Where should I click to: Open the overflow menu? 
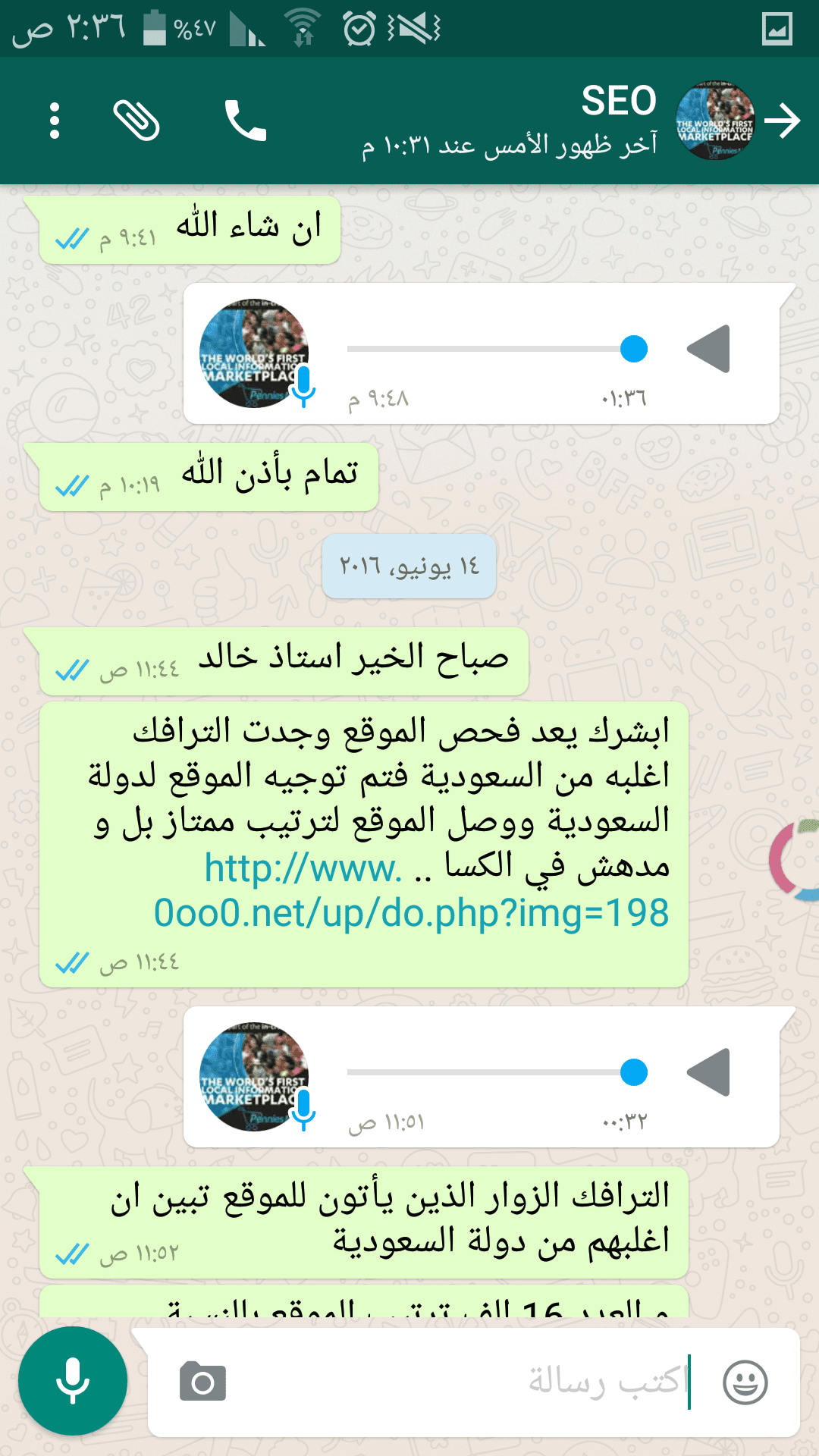54,121
